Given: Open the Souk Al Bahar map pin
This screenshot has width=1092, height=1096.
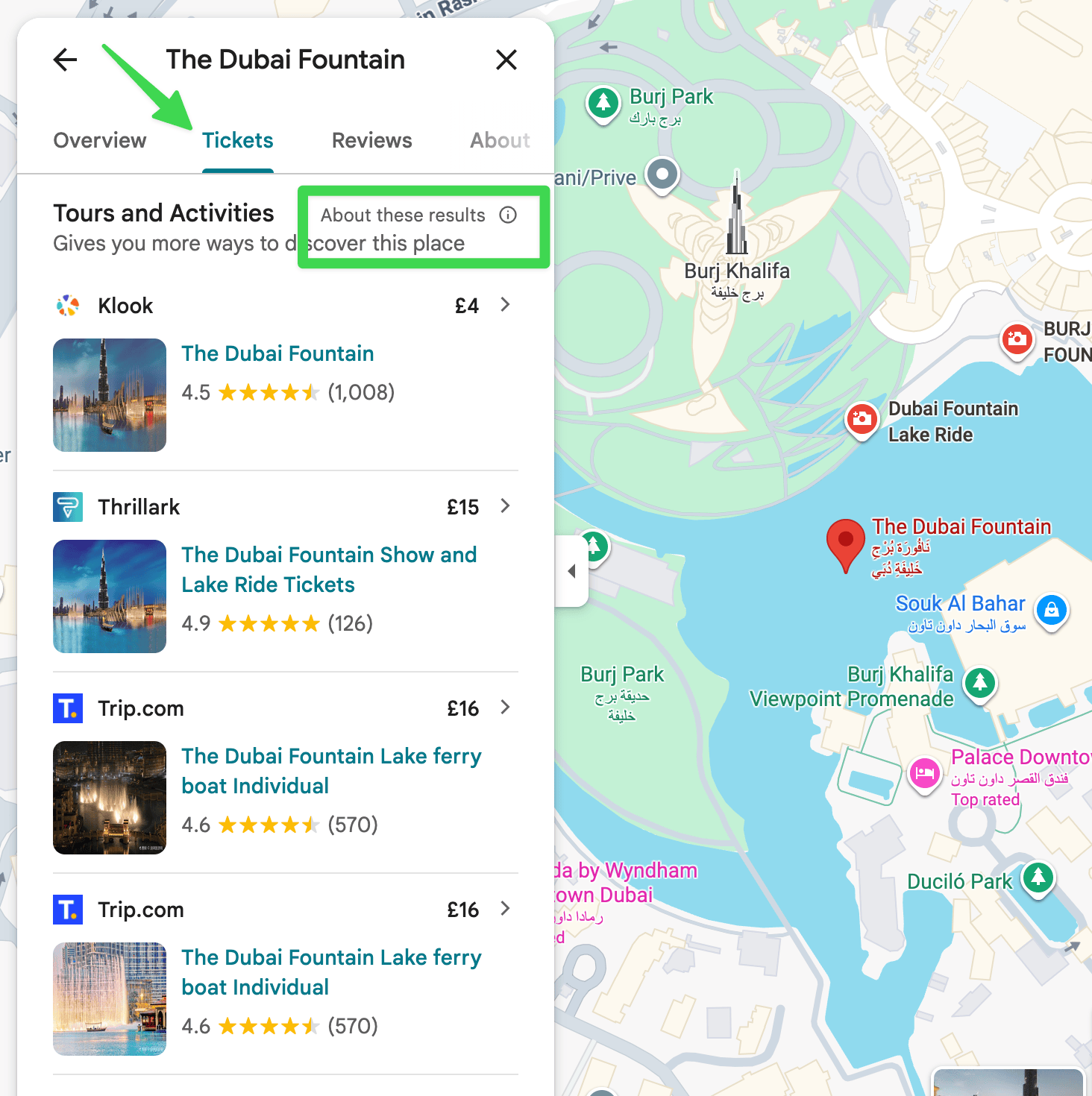Looking at the screenshot, I should point(1052,610).
